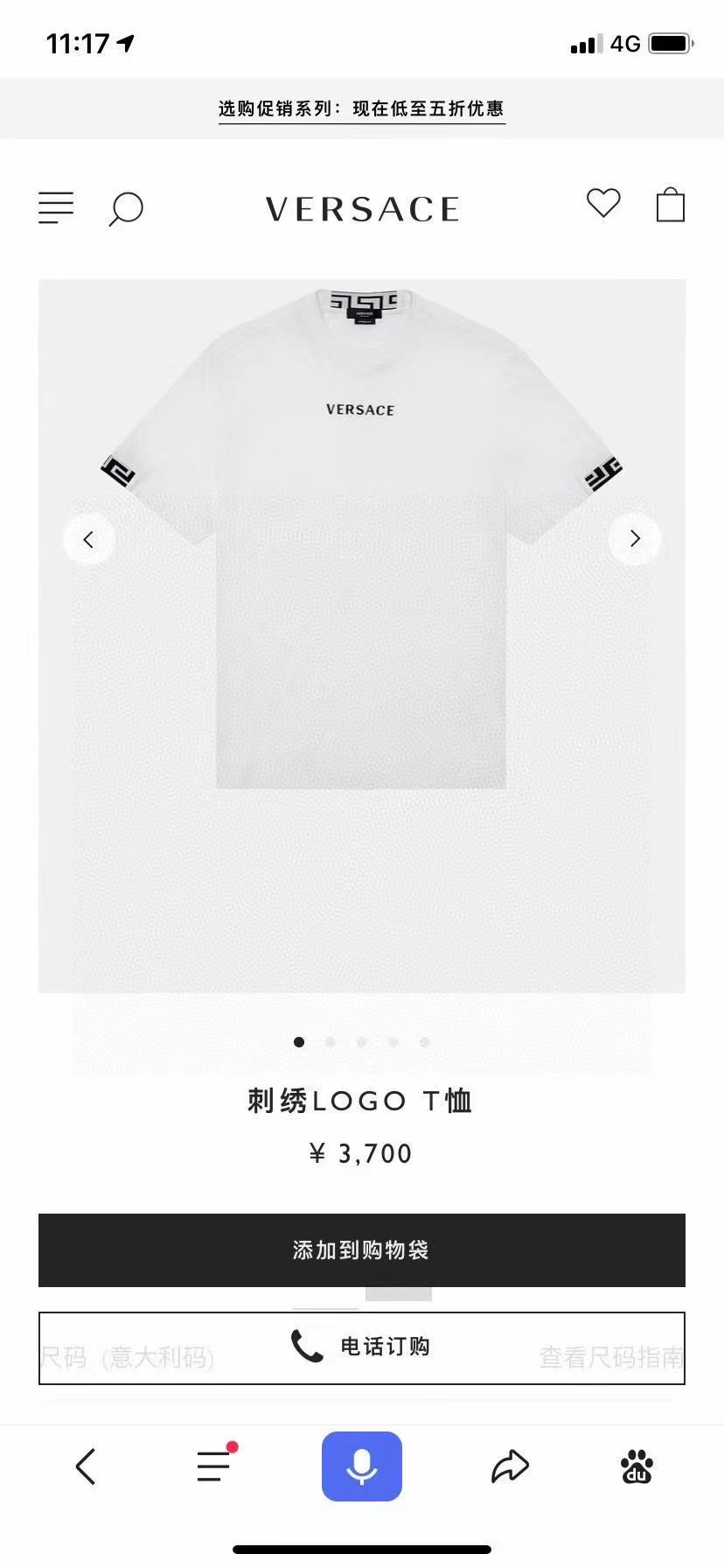Open the wishlist heart
Image resolution: width=724 pixels, height=1568 pixels.
click(x=603, y=203)
